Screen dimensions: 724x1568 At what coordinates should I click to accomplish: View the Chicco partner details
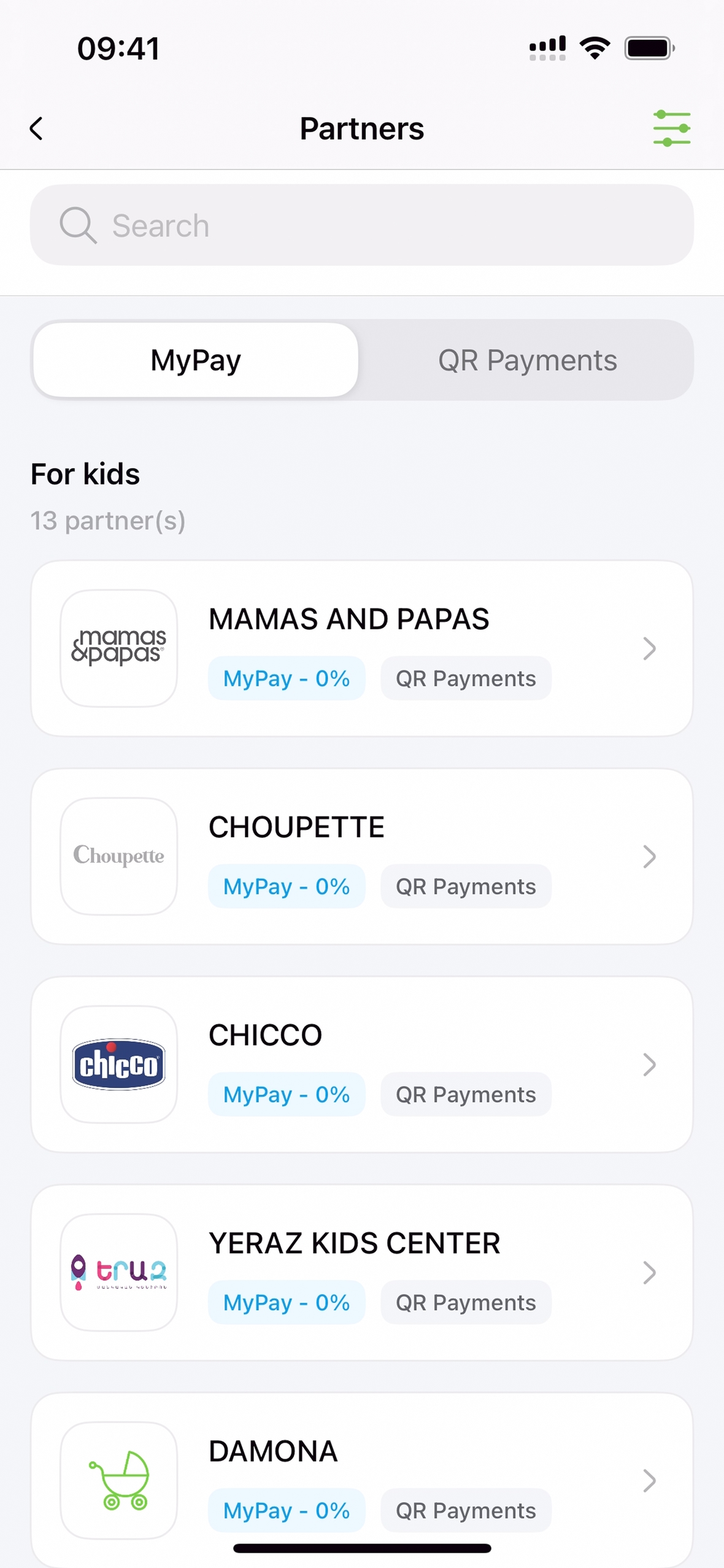362,1065
